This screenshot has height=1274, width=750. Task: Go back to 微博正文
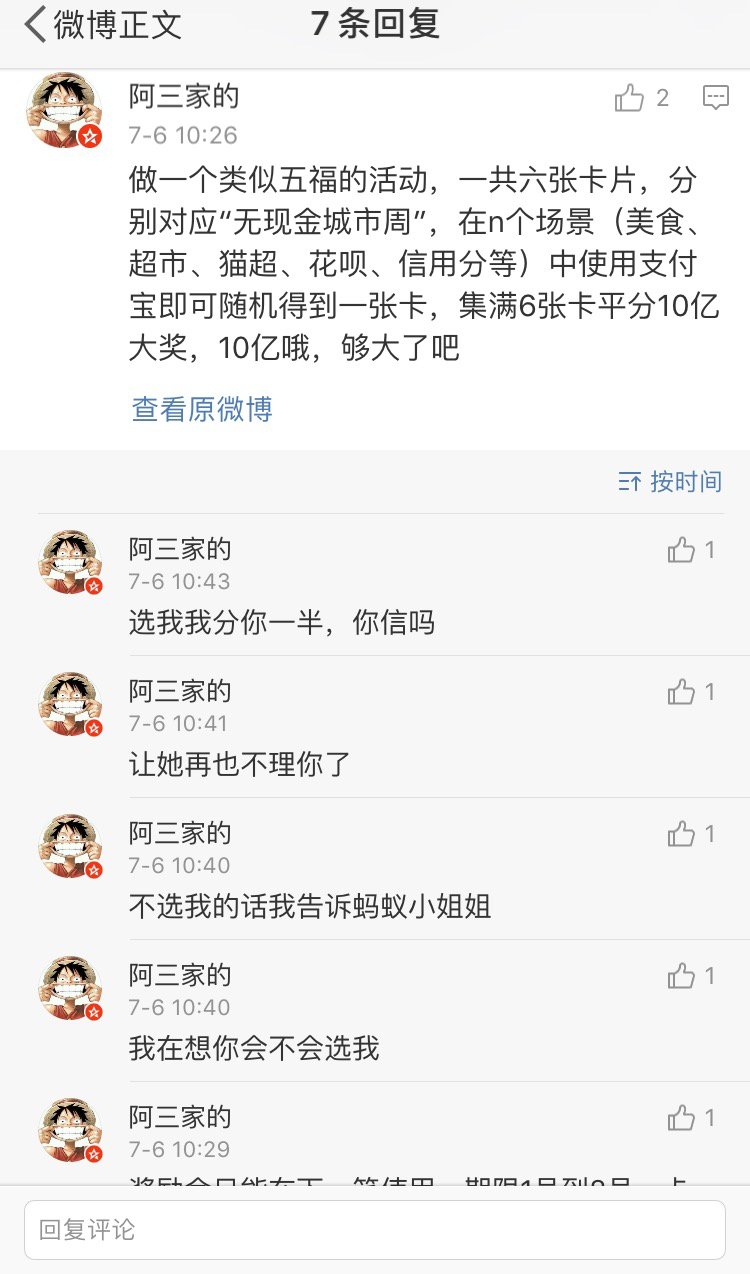[100, 25]
